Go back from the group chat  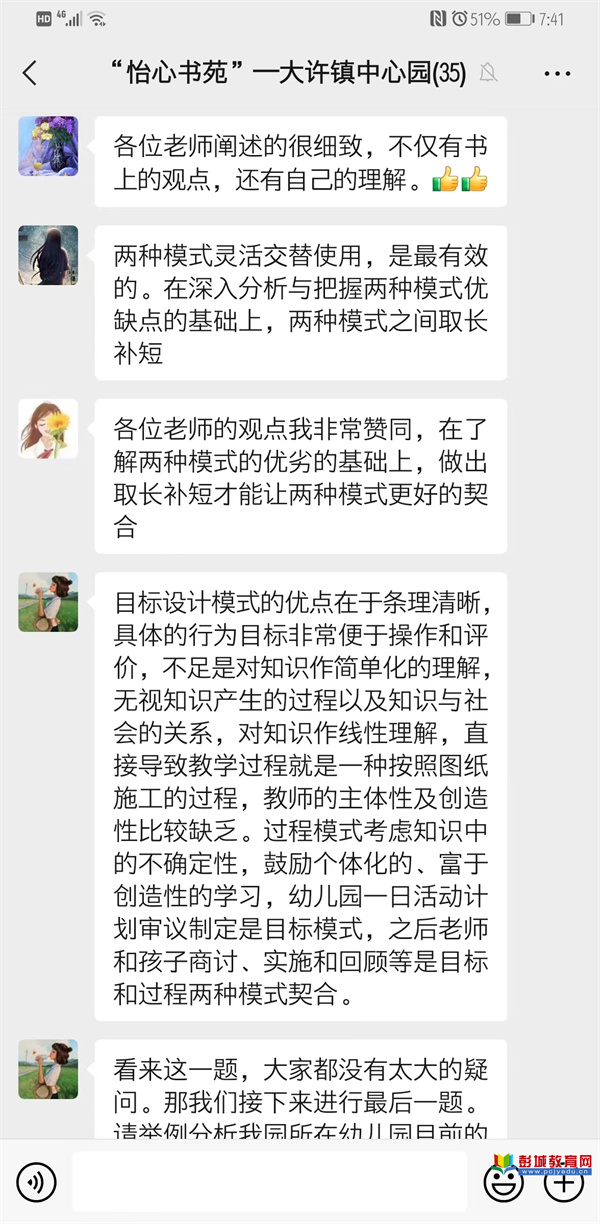(x=30, y=73)
